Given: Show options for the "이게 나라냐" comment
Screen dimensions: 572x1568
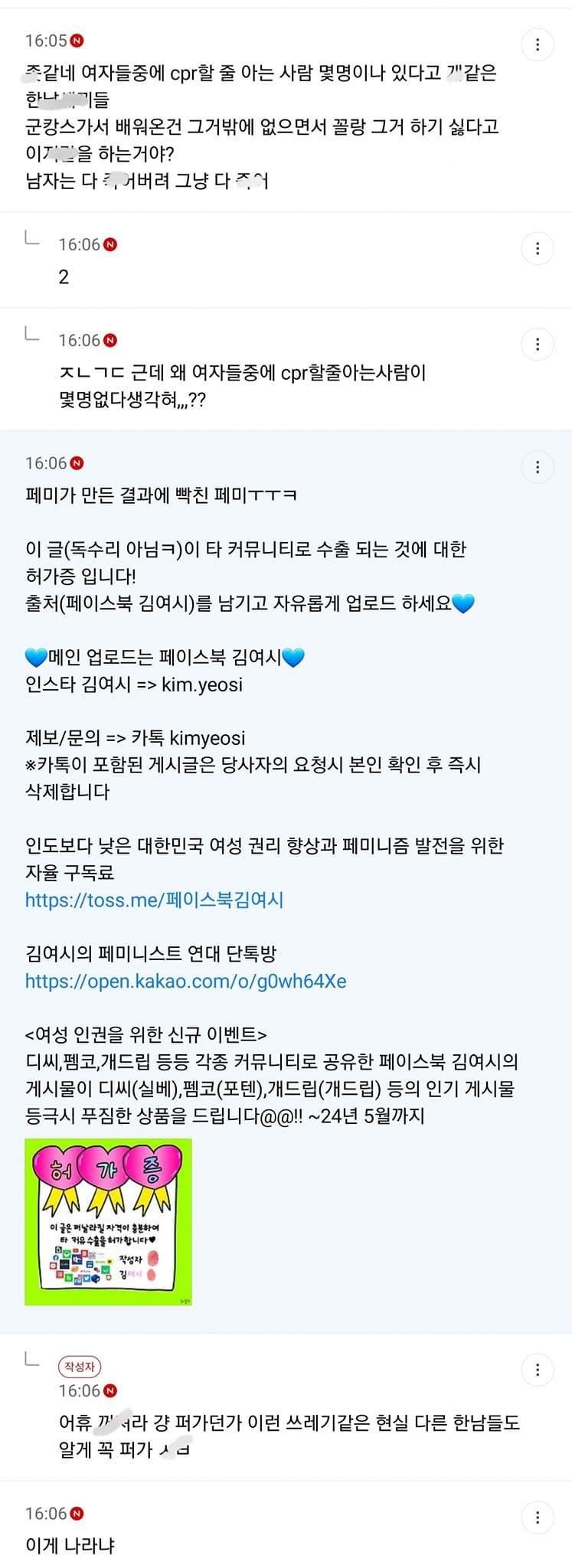Looking at the screenshot, I should (x=538, y=1517).
